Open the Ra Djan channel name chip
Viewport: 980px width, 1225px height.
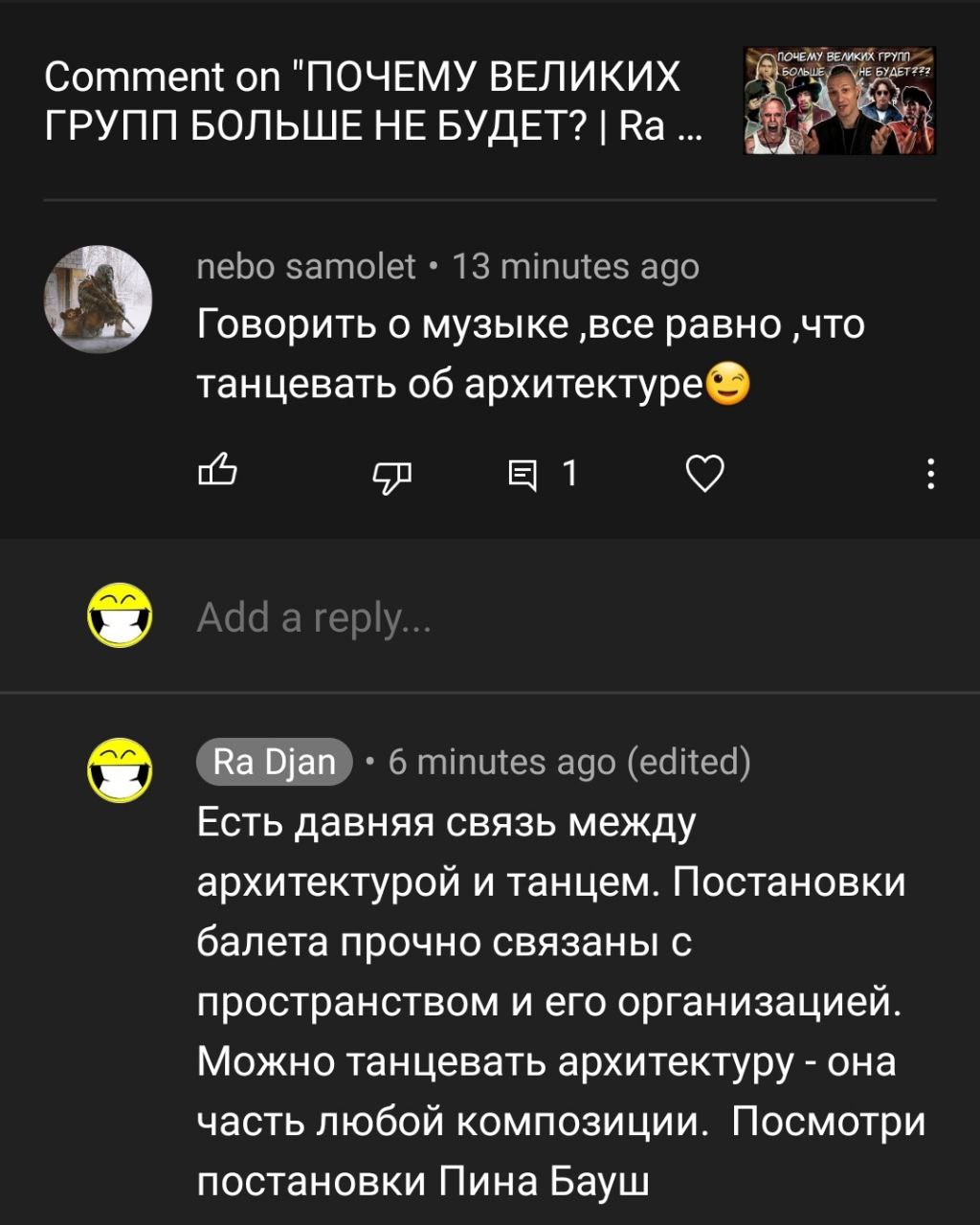click(275, 762)
